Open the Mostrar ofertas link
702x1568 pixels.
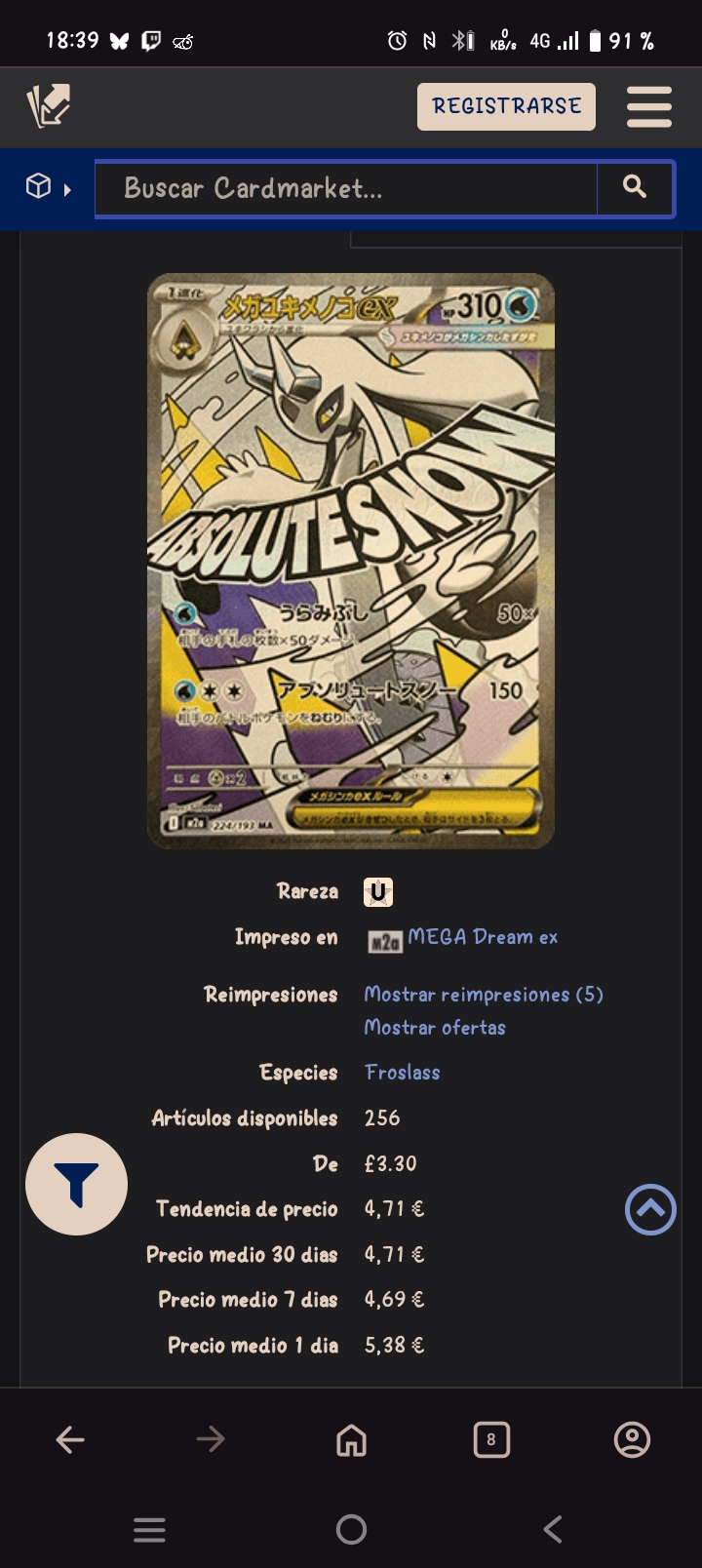pyautogui.click(x=435, y=1028)
